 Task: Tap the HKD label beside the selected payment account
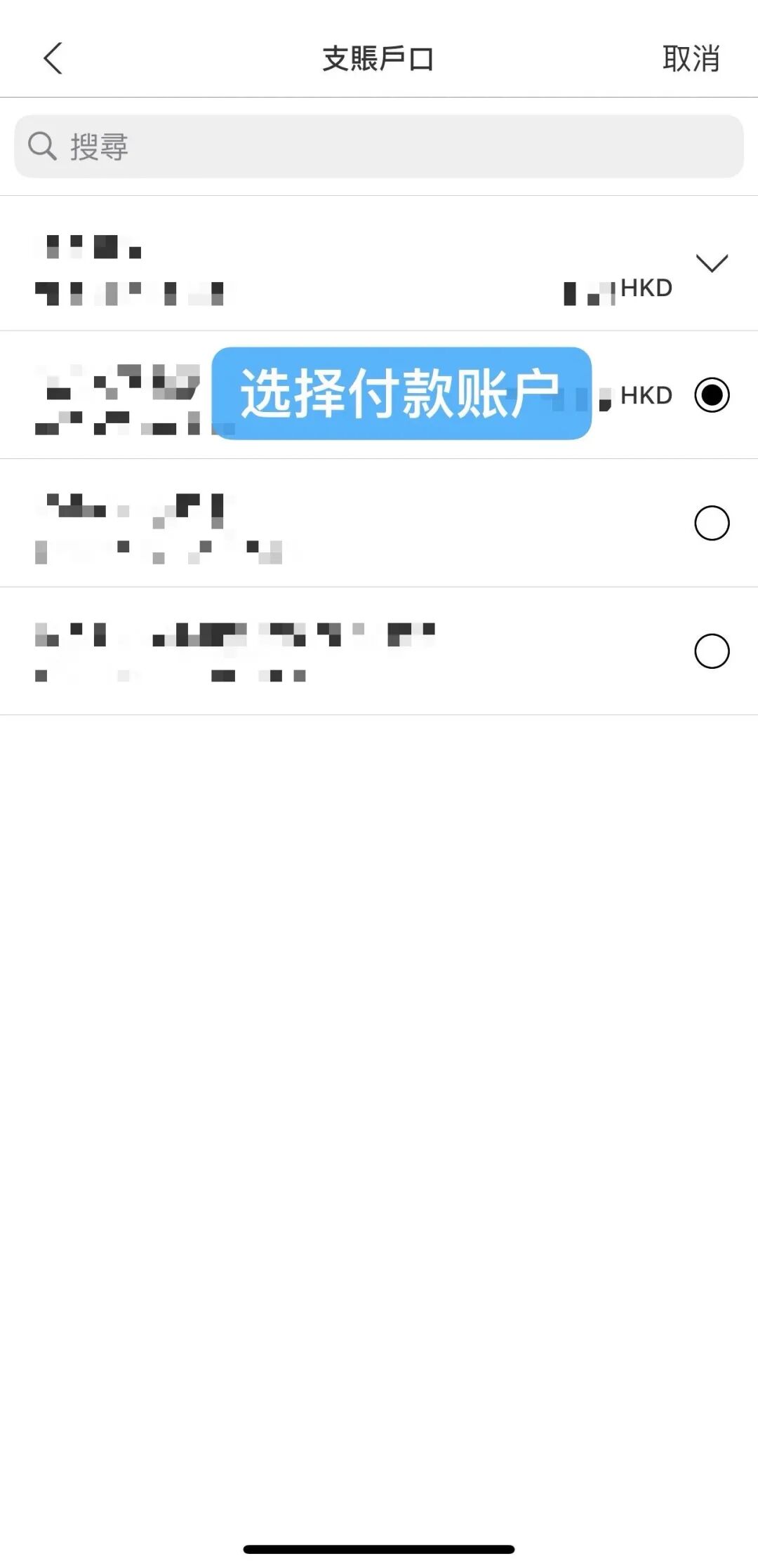click(x=644, y=396)
